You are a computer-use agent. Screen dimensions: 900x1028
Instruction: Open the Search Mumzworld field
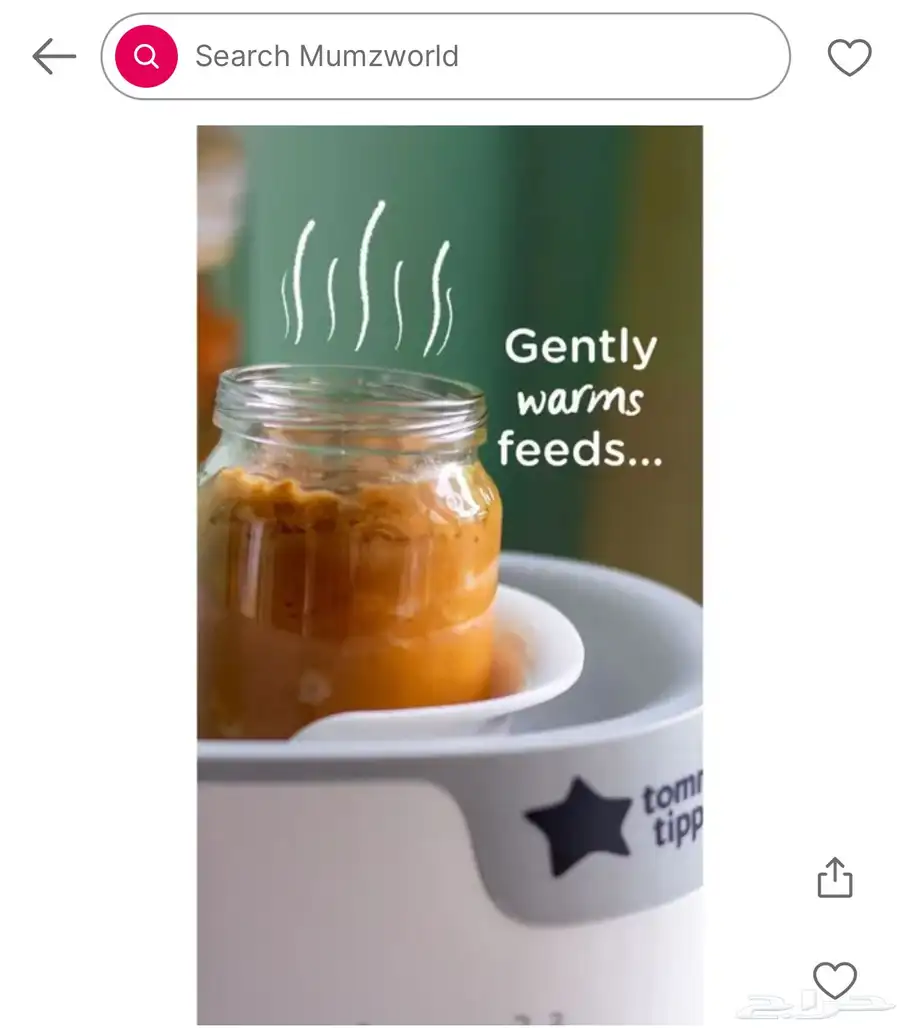[x=470, y=57]
